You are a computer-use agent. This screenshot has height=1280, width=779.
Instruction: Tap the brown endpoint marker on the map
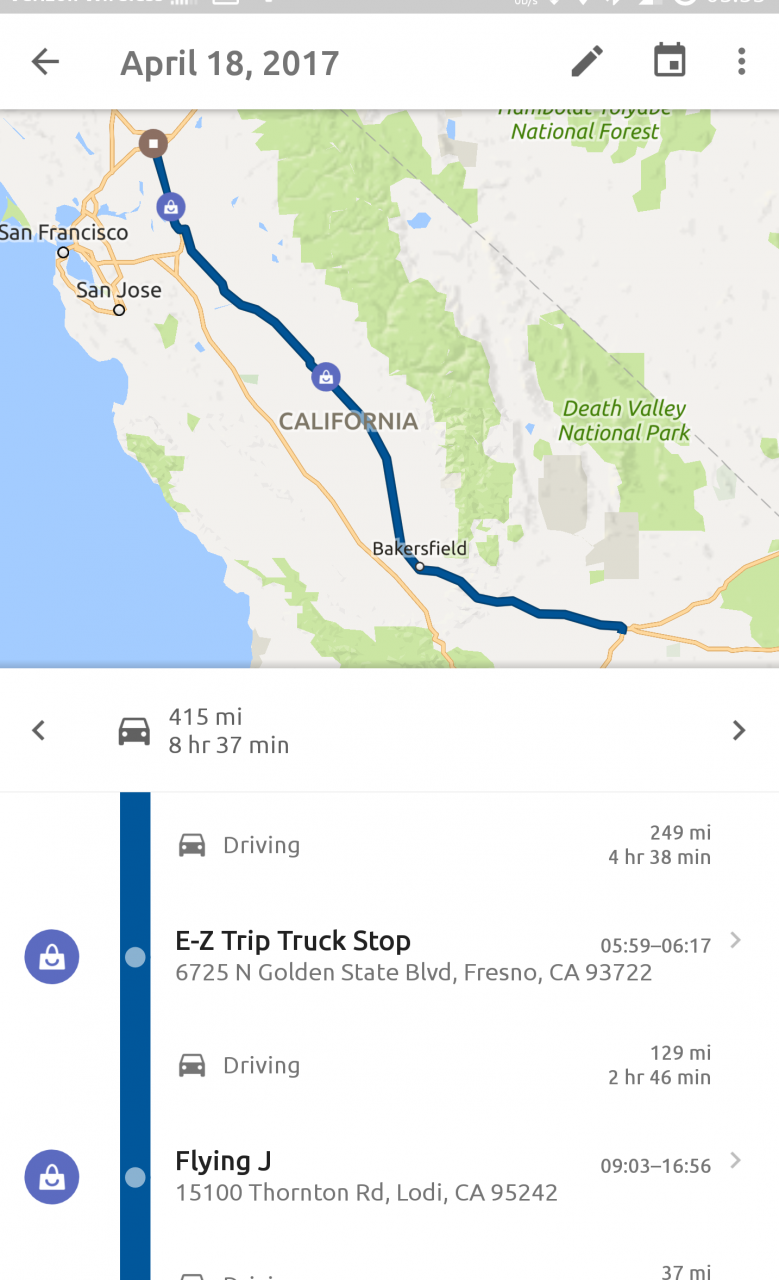click(x=153, y=143)
